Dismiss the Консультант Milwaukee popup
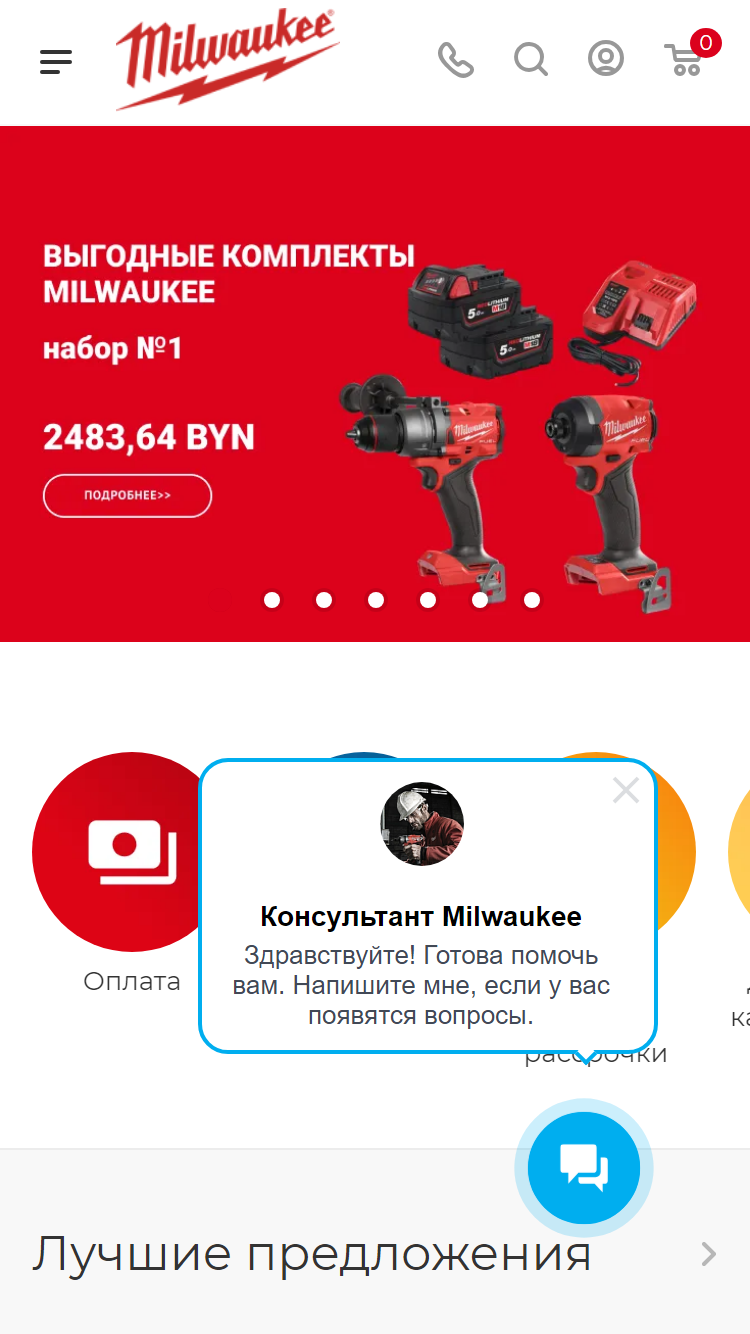Screen dimensions: 750x1334 pyautogui.click(x=626, y=791)
